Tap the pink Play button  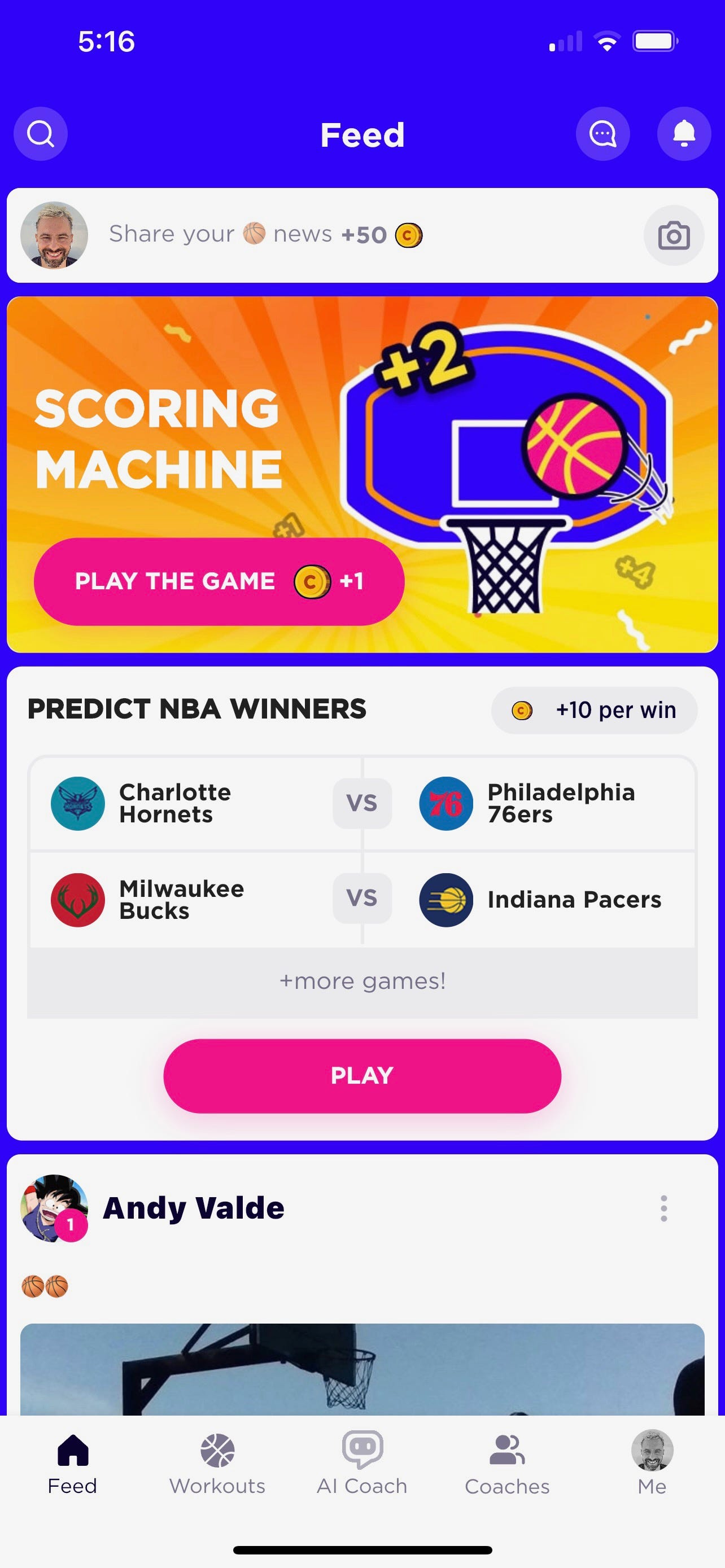click(362, 1076)
